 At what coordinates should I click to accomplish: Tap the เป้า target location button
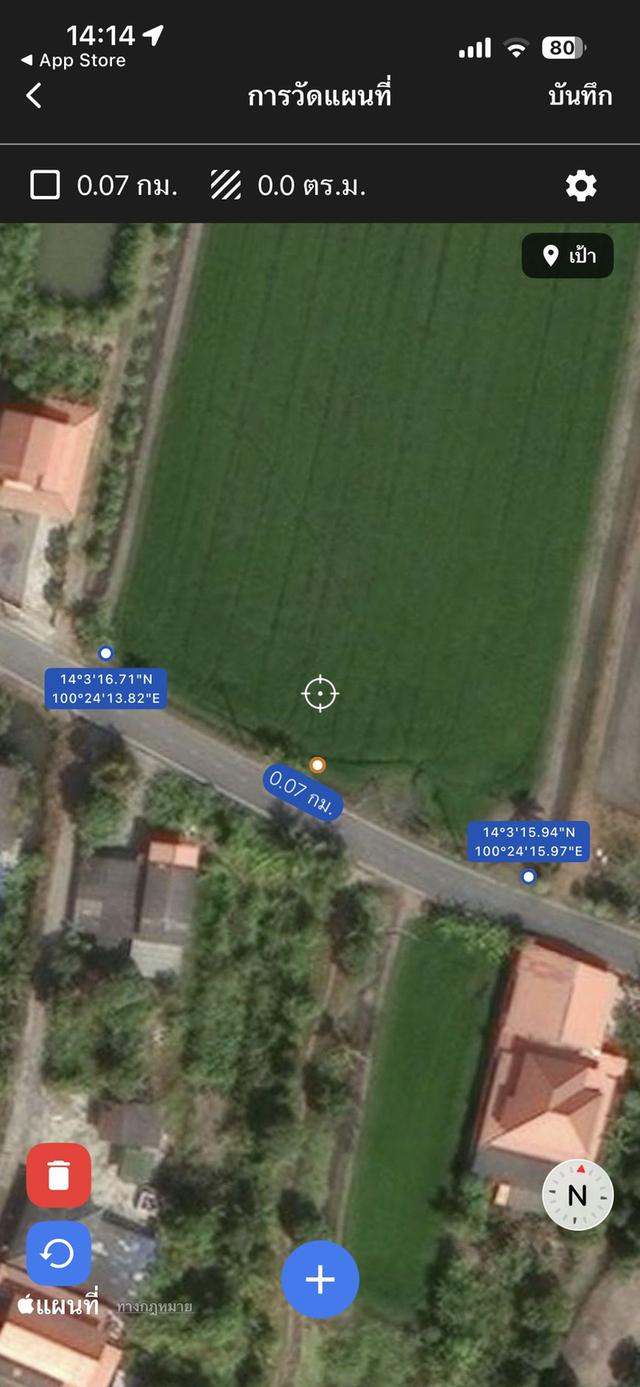[x=567, y=256]
